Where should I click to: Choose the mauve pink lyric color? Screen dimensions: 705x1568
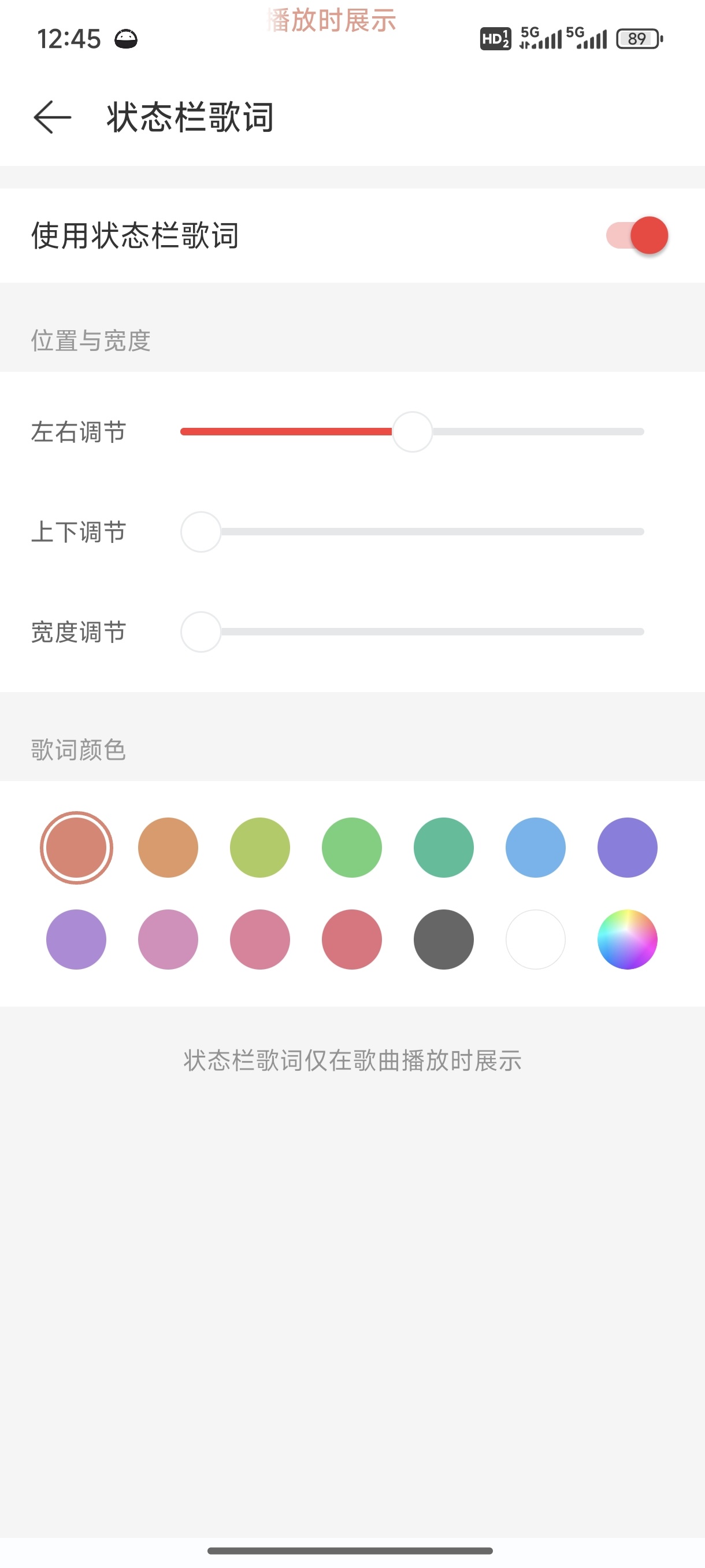(x=168, y=939)
